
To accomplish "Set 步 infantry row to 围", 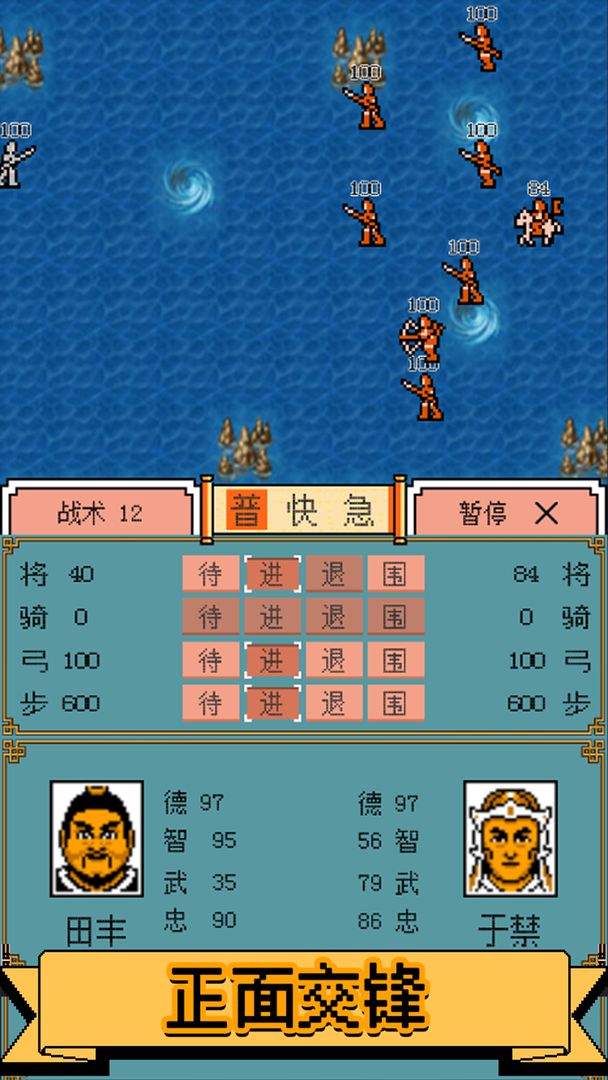I will point(395,703).
